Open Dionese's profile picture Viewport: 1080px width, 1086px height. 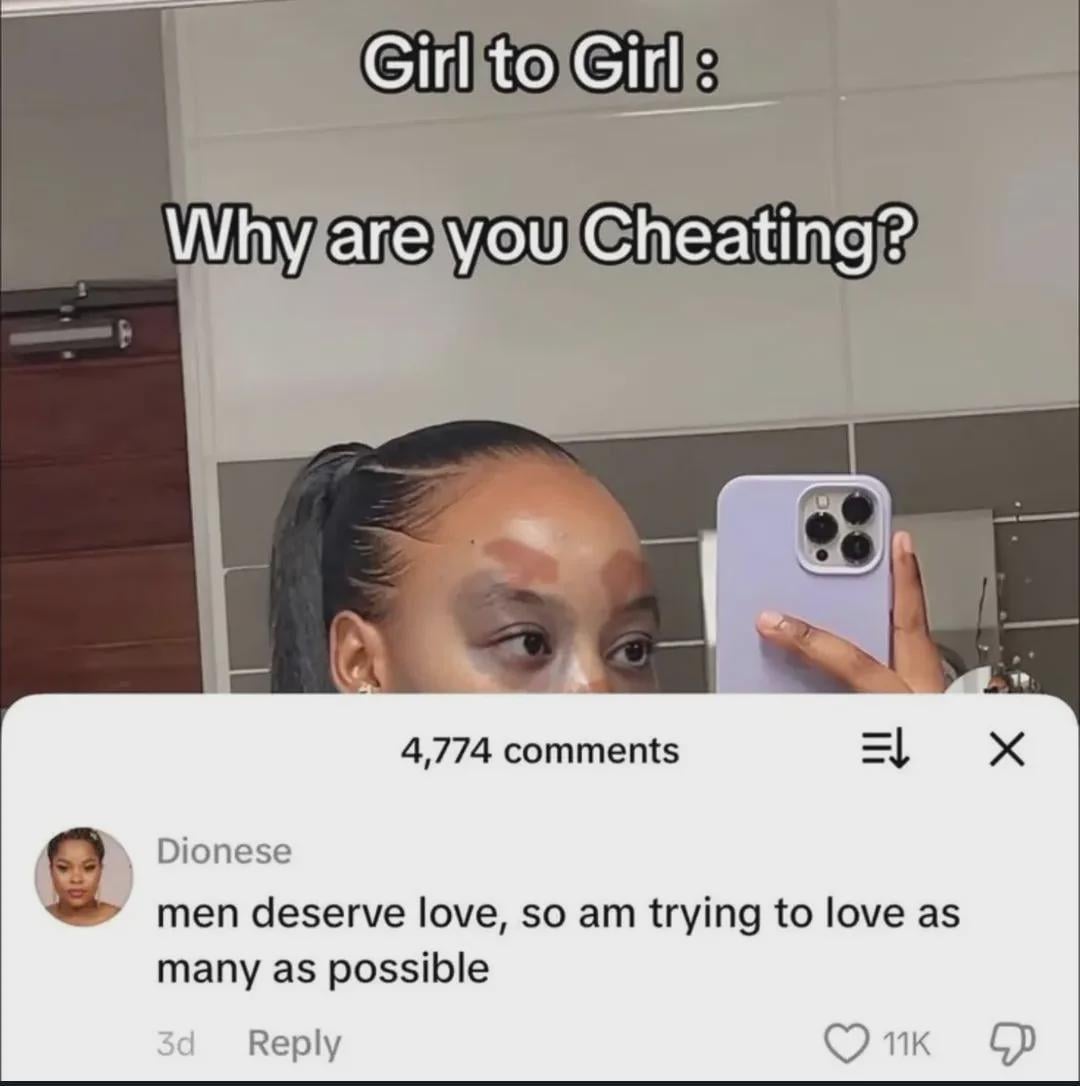(84, 877)
